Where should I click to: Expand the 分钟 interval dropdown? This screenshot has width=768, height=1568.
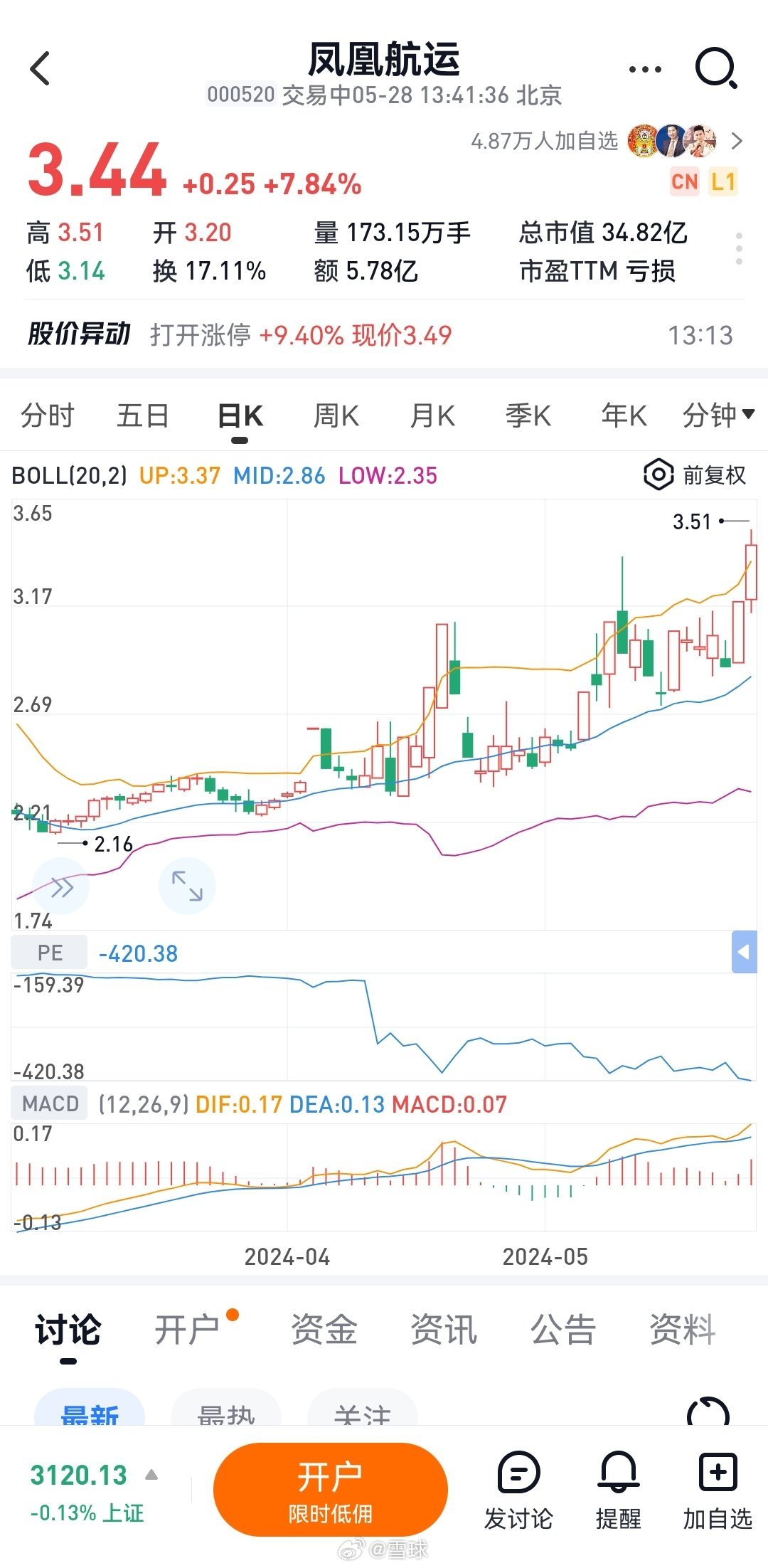point(718,415)
